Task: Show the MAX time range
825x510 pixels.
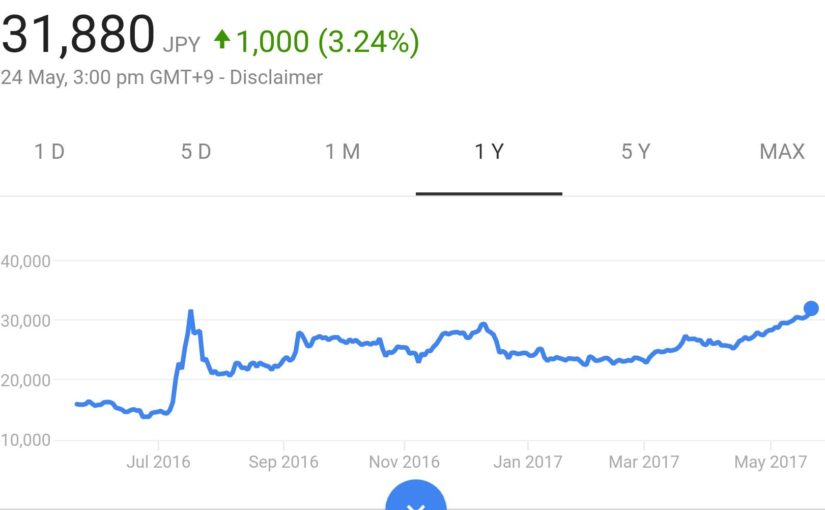Action: 782,152
